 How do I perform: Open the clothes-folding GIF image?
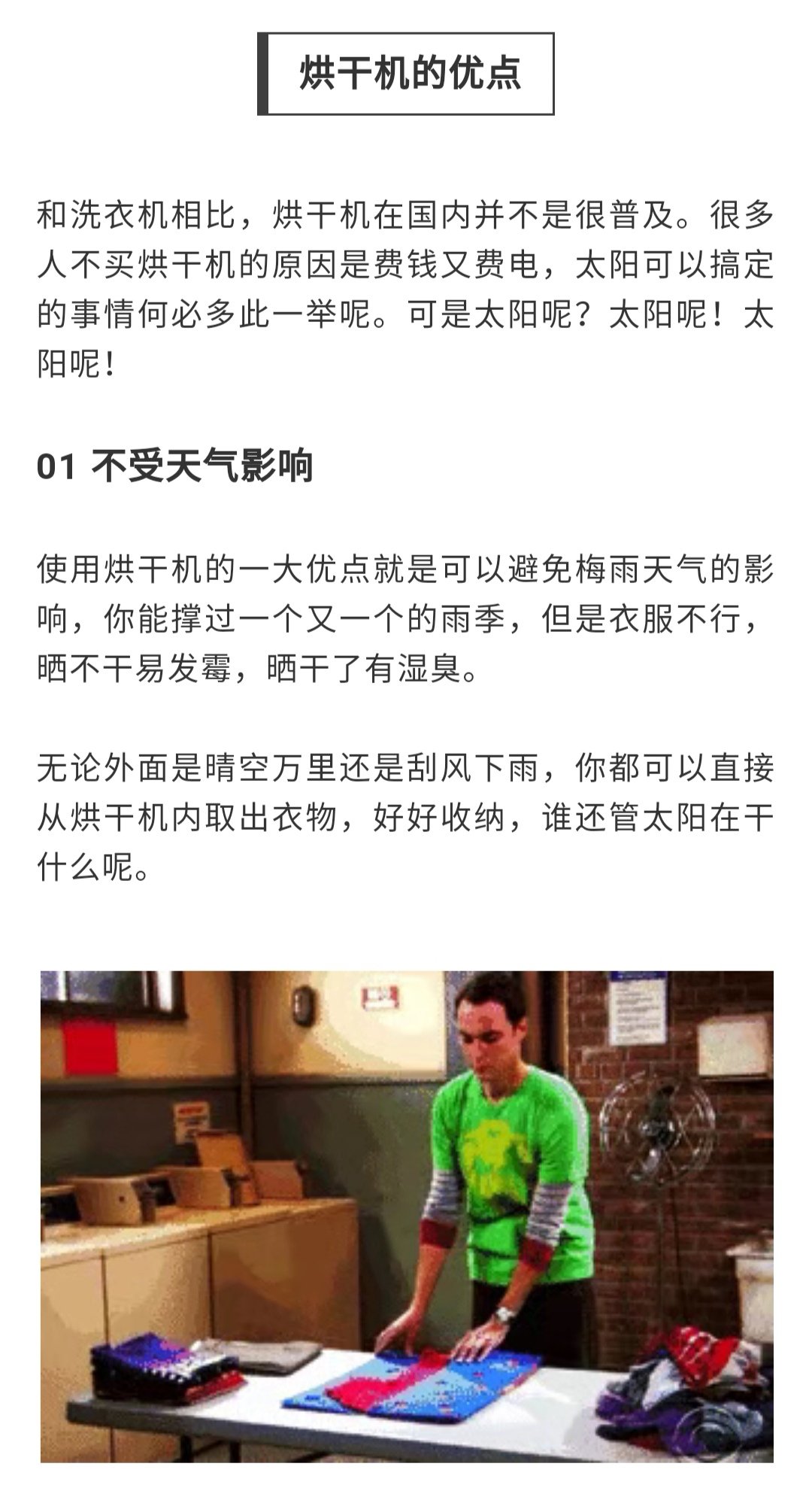click(406, 1216)
